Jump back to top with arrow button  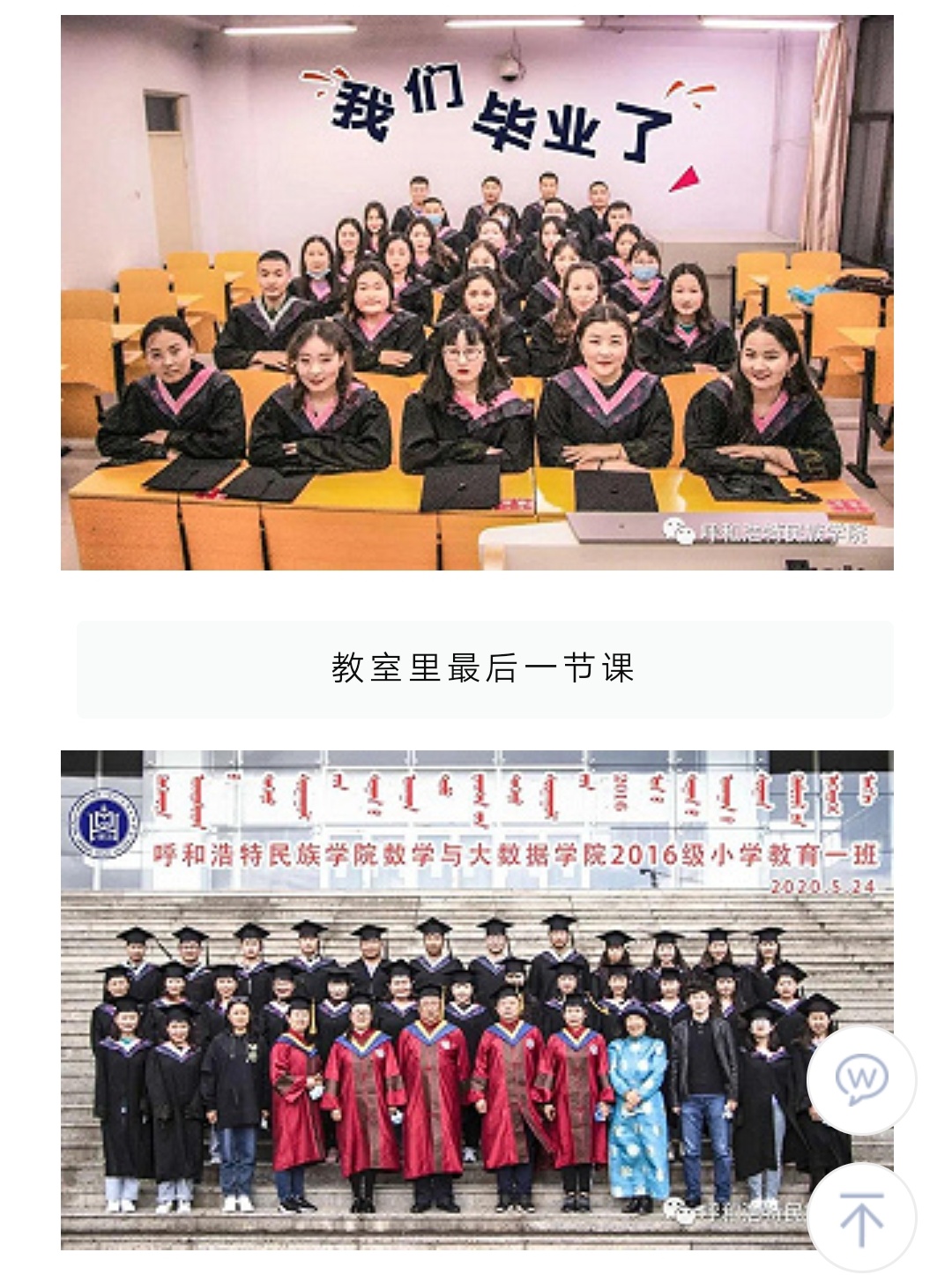861,1218
